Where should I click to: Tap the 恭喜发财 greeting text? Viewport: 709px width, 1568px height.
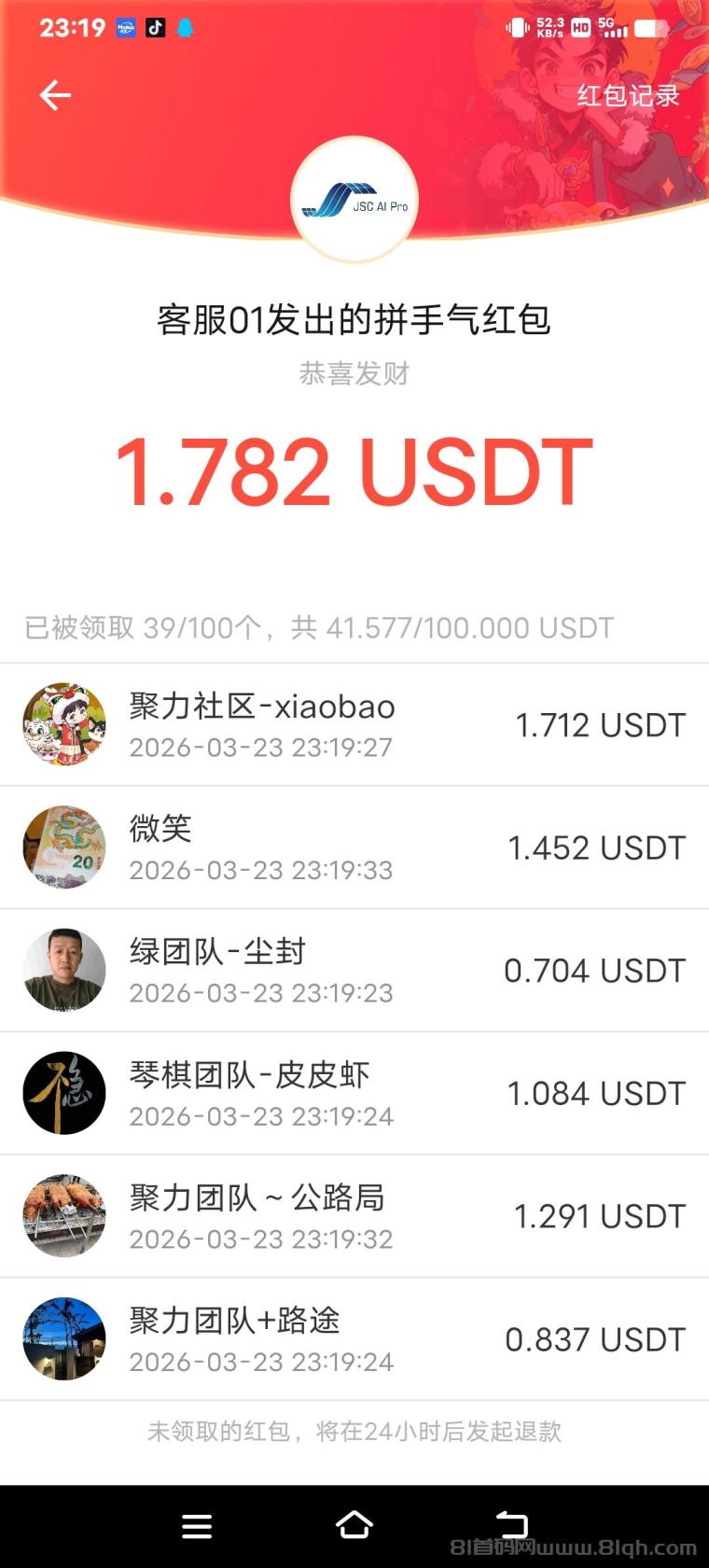354,374
